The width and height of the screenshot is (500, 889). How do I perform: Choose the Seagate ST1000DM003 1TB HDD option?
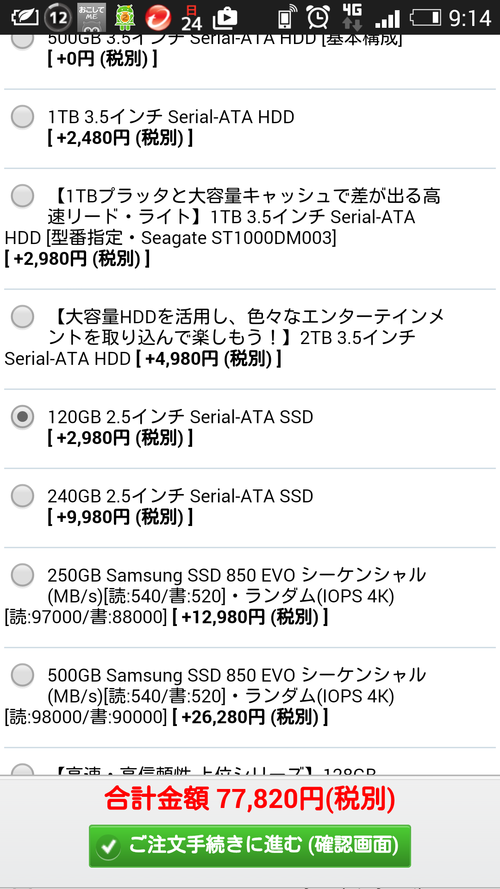point(22,197)
